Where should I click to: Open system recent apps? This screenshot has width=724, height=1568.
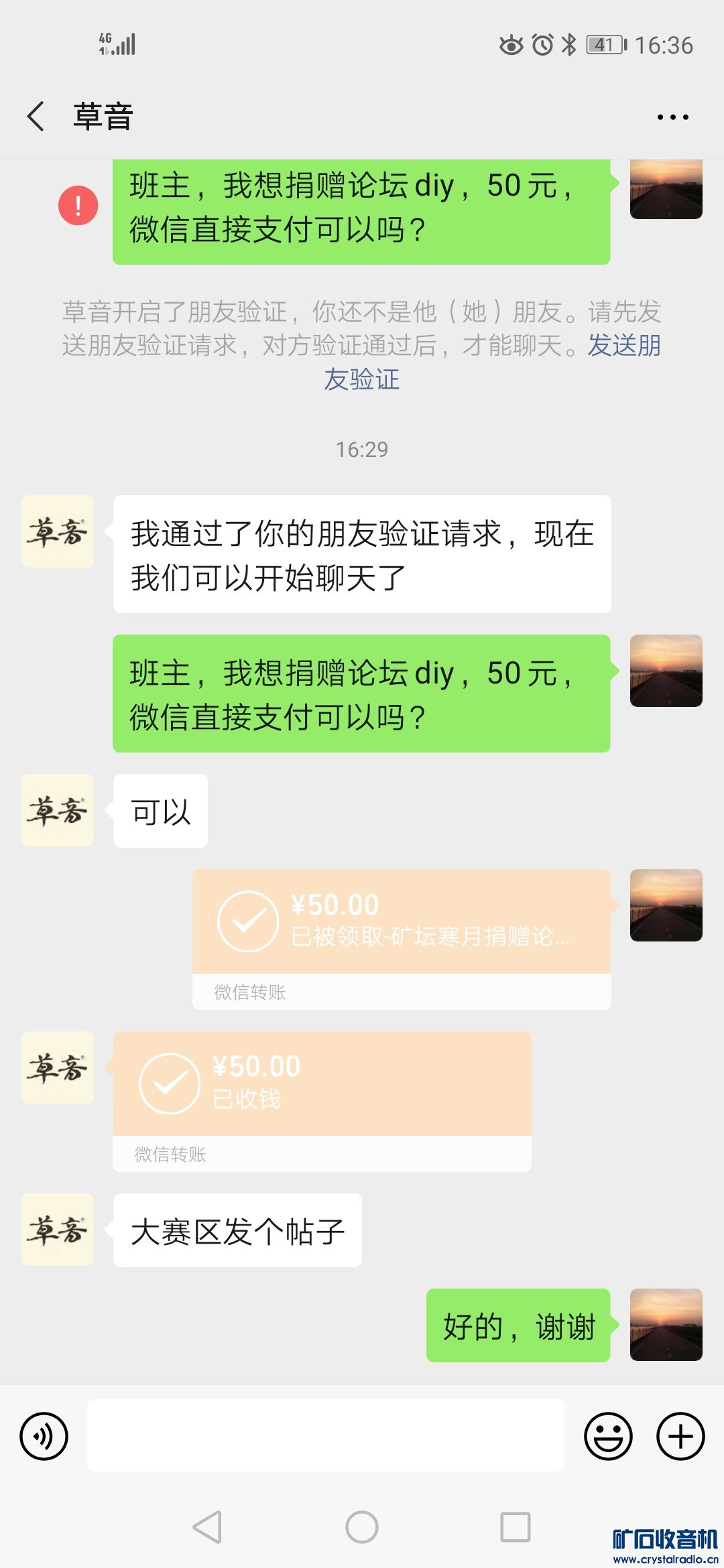point(516,1527)
